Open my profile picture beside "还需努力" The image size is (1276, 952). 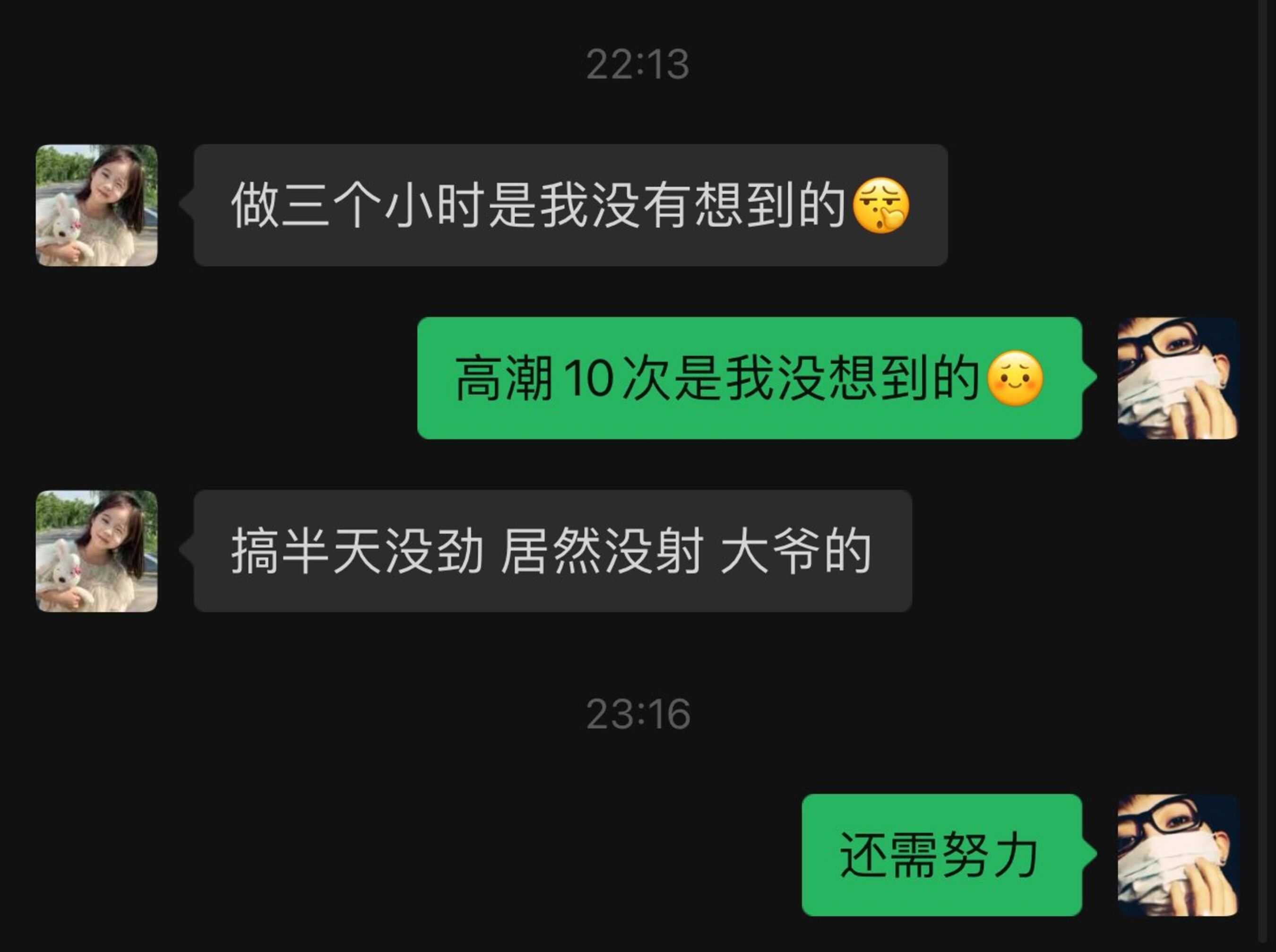click(x=1178, y=855)
